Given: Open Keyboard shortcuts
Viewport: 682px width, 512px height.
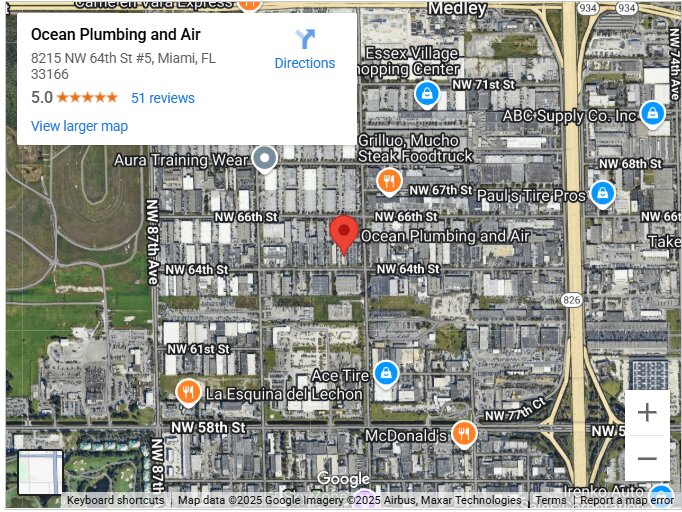Looking at the screenshot, I should pyautogui.click(x=116, y=500).
